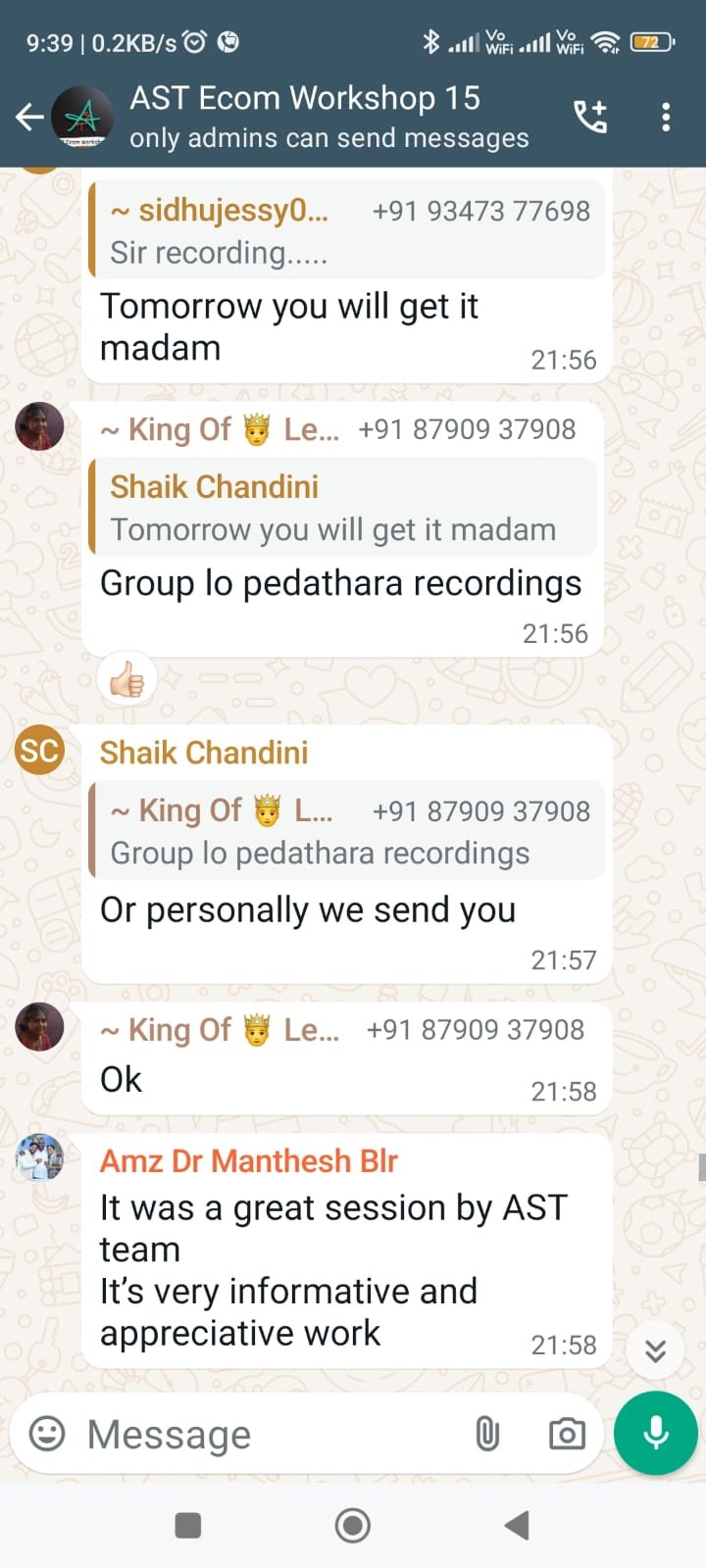Open Amz Dr Manthesh Blr's profile picture
The width and height of the screenshot is (706, 1568).
click(x=39, y=1157)
